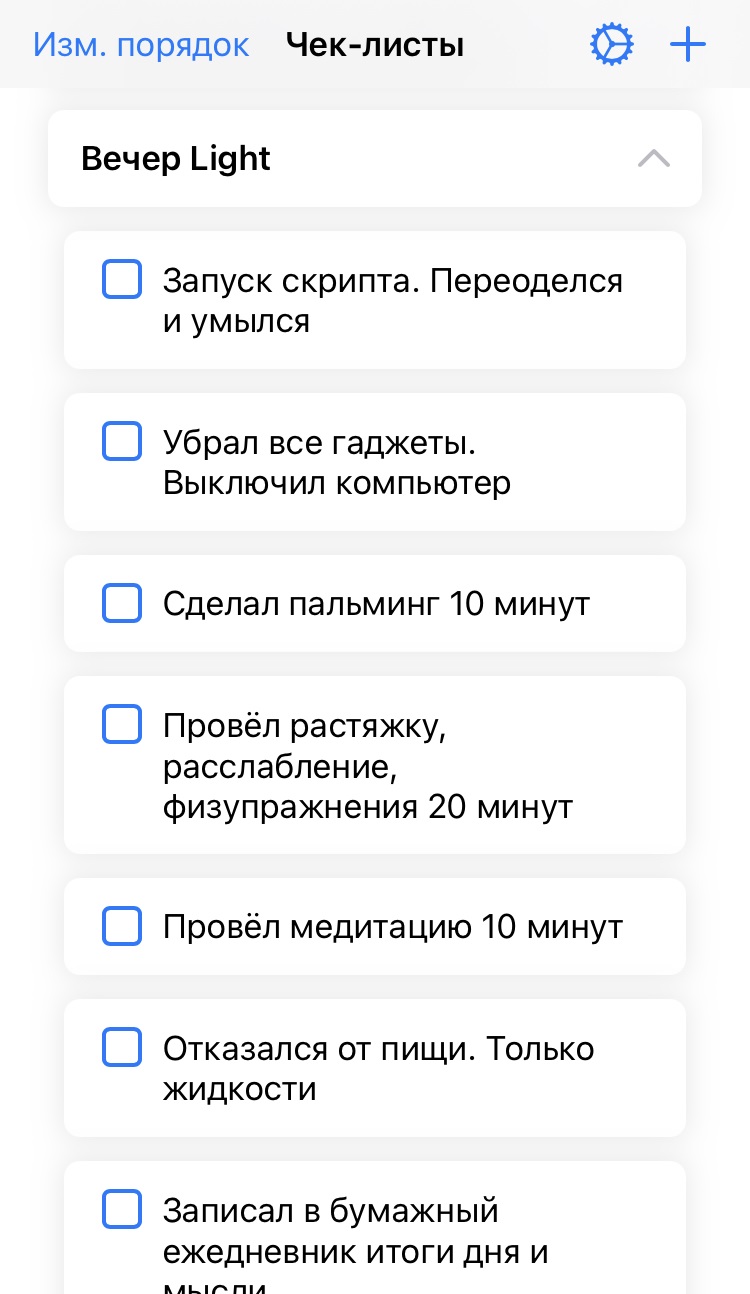Viewport: 750px width, 1294px height.
Task: Add a new checklist with plus icon
Action: tap(688, 45)
